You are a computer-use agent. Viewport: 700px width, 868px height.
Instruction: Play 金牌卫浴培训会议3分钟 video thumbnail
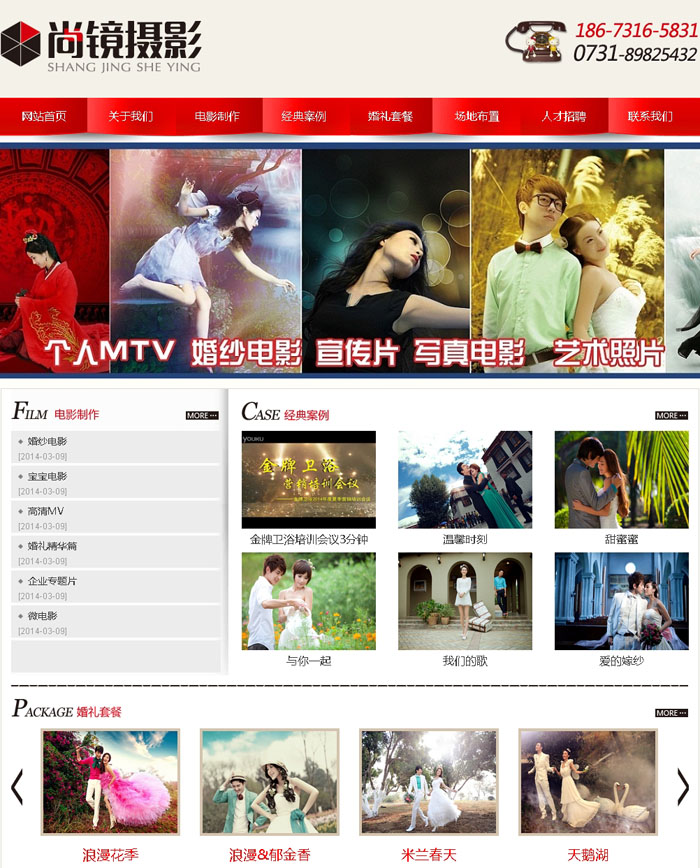(x=309, y=480)
